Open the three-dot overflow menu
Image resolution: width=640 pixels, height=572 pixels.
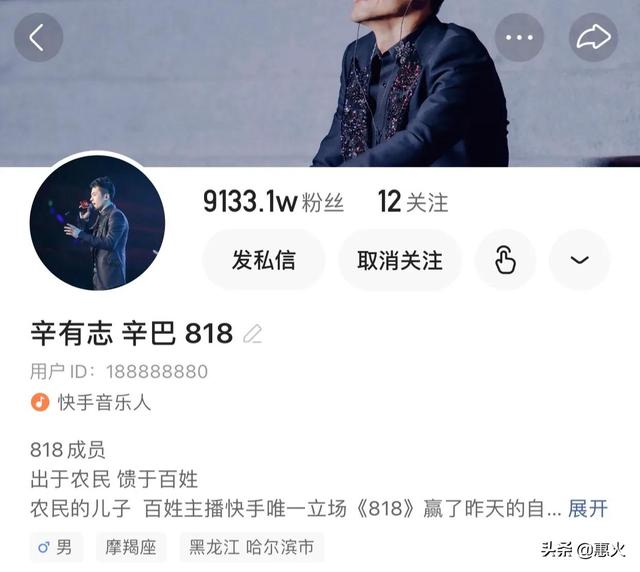point(518,38)
